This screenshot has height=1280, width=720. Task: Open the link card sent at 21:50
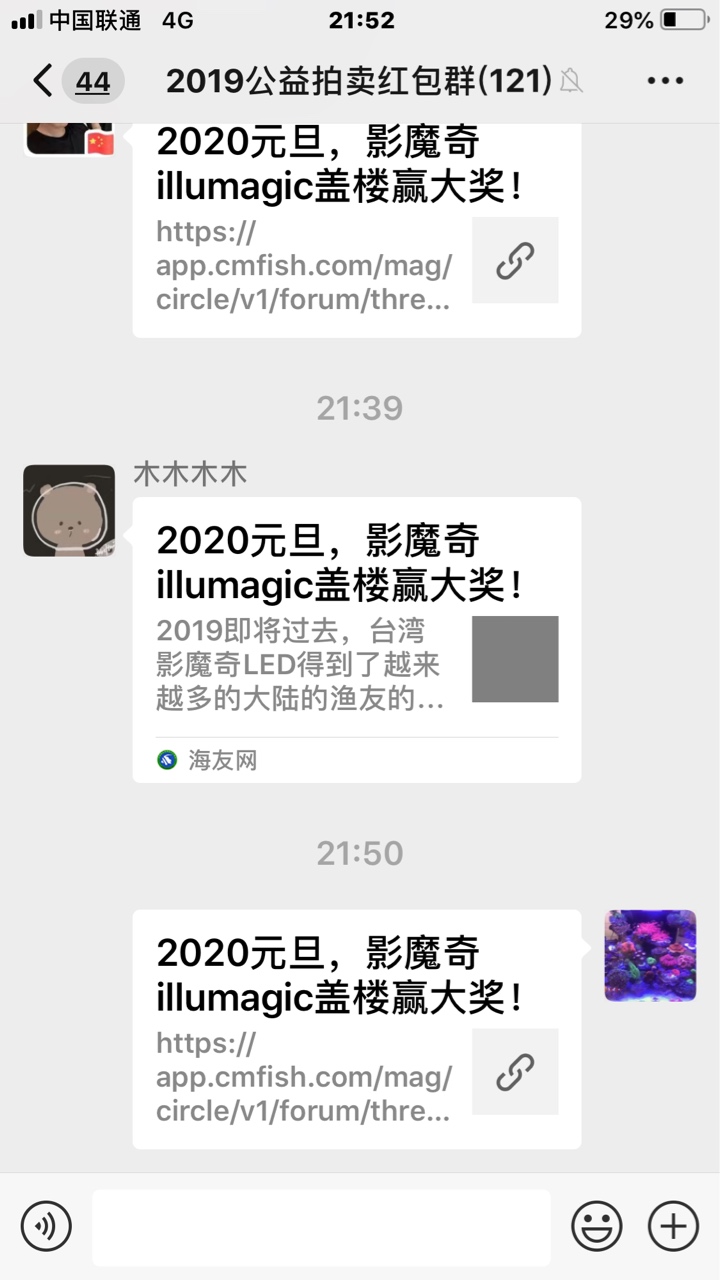pos(356,1029)
